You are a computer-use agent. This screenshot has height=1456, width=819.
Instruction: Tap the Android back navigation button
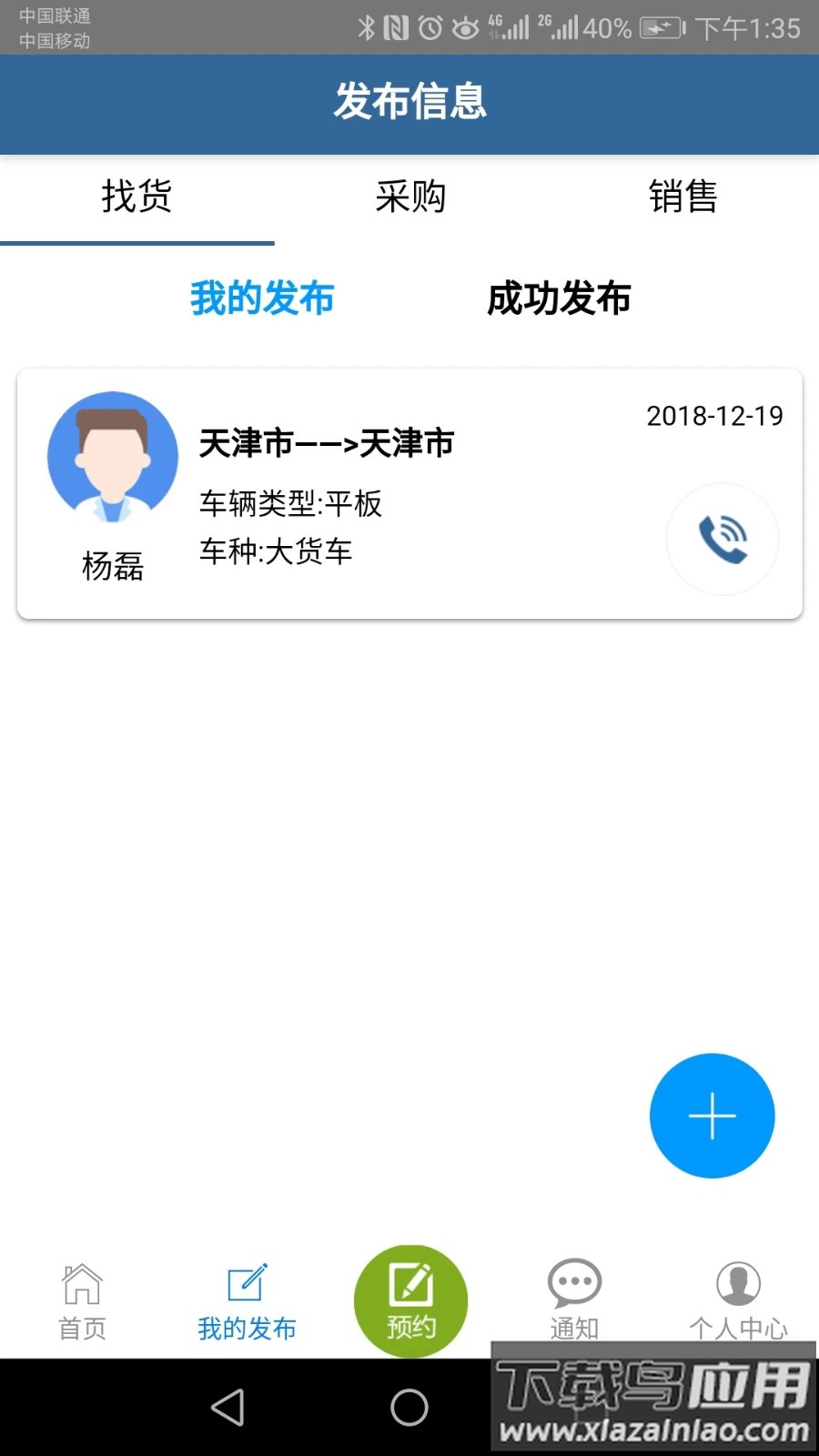(x=228, y=1407)
